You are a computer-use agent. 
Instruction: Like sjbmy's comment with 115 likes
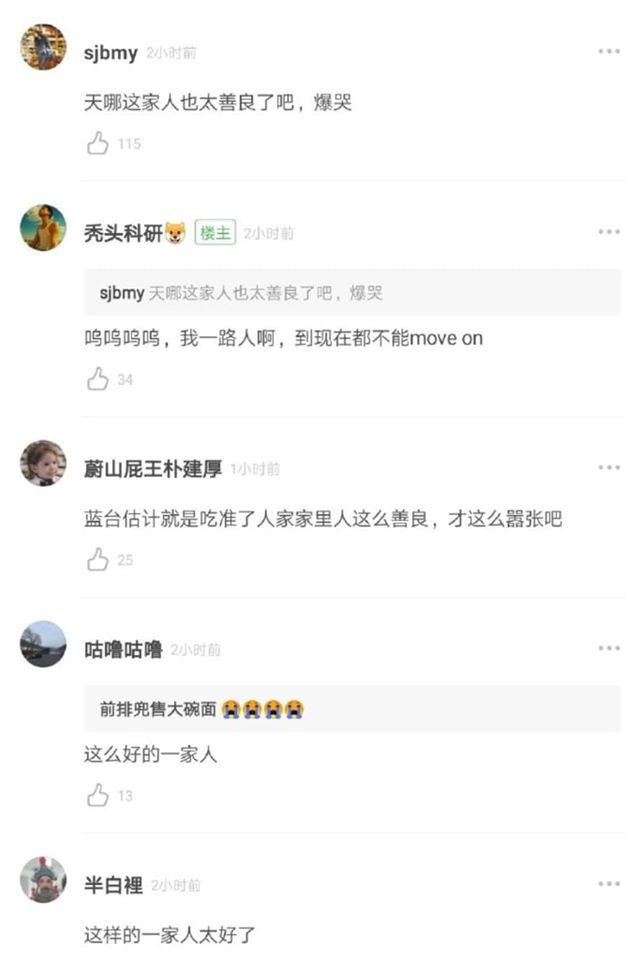point(98,144)
